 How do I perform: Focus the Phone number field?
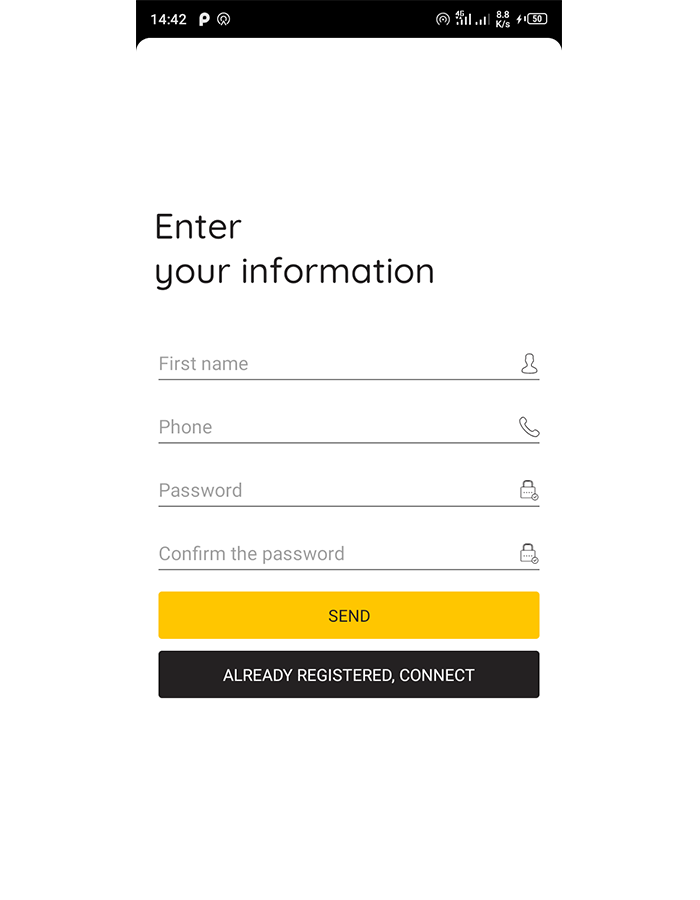coord(335,427)
